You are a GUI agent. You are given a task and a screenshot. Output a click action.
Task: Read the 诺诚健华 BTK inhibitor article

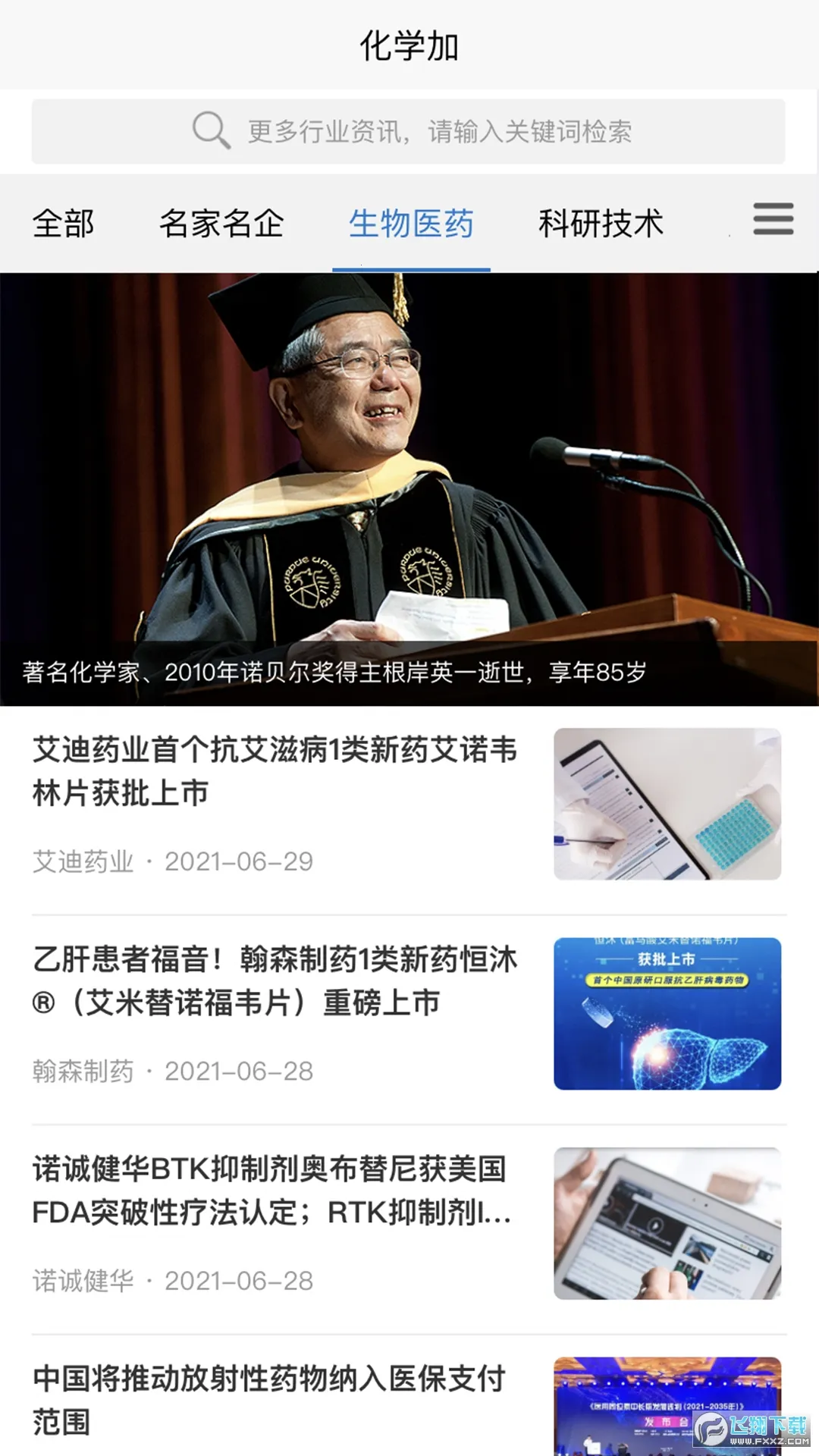(271, 1191)
